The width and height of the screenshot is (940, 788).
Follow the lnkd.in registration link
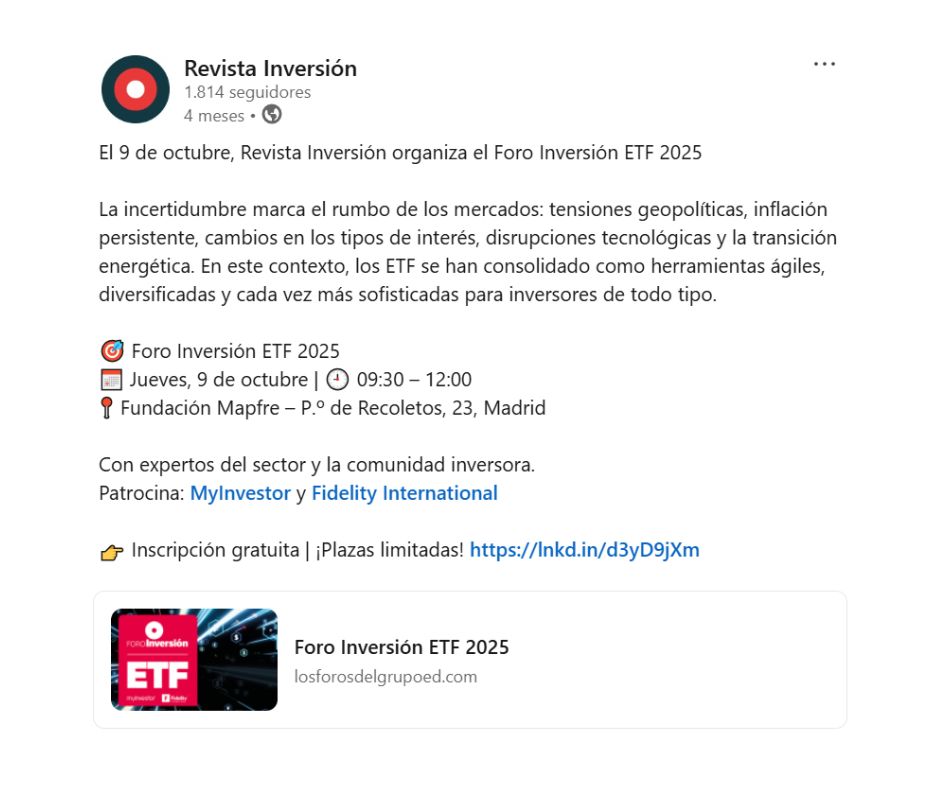click(x=584, y=550)
